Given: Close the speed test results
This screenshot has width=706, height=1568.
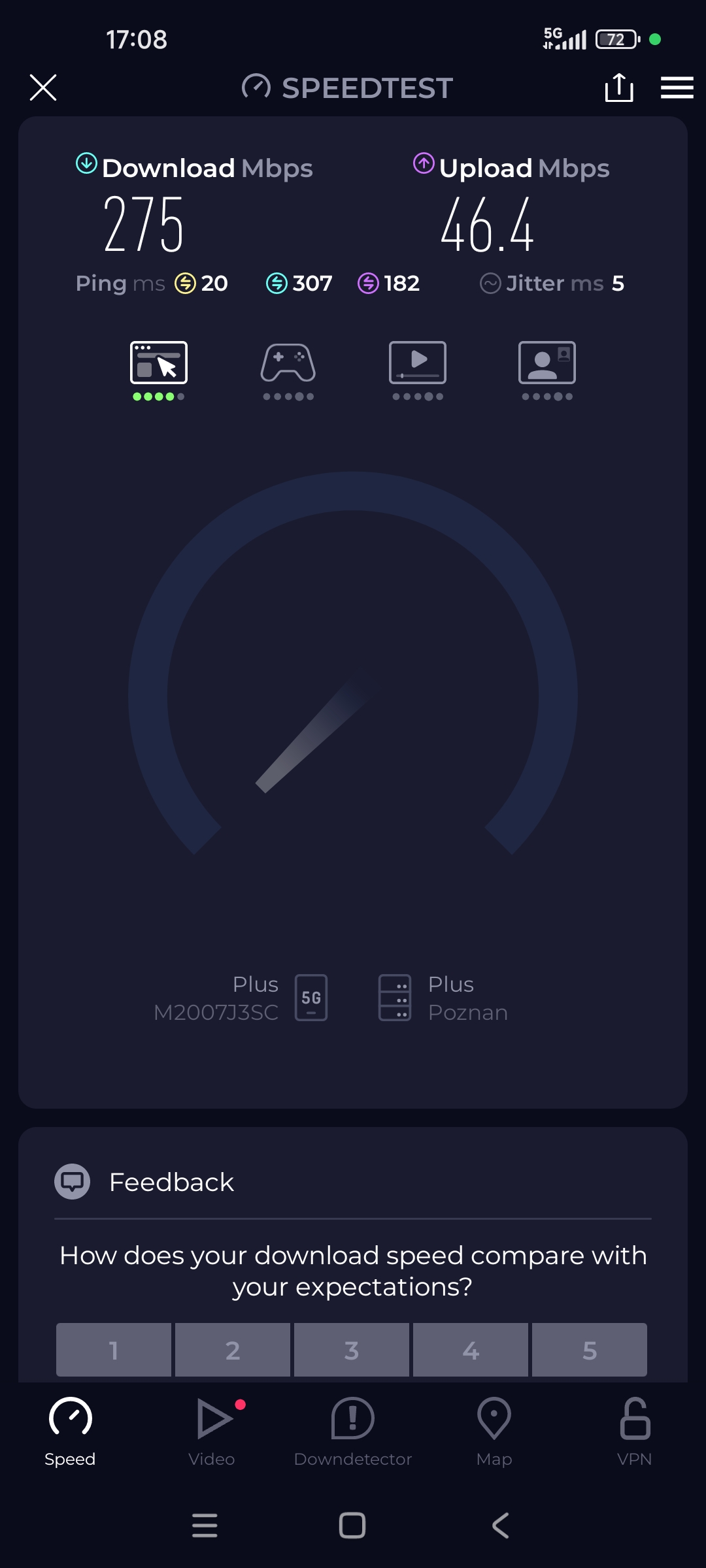Looking at the screenshot, I should [43, 88].
